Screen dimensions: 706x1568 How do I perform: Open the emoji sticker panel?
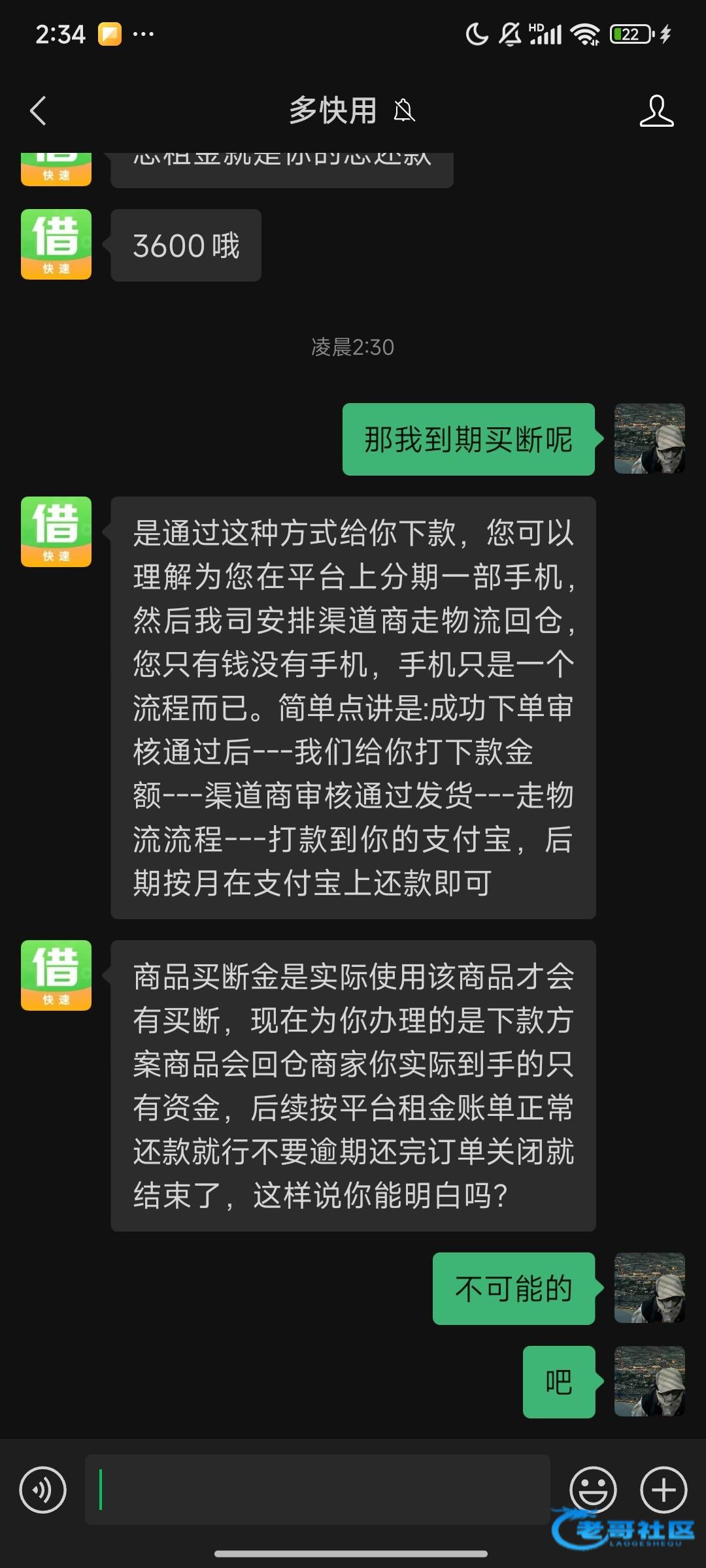[593, 1490]
